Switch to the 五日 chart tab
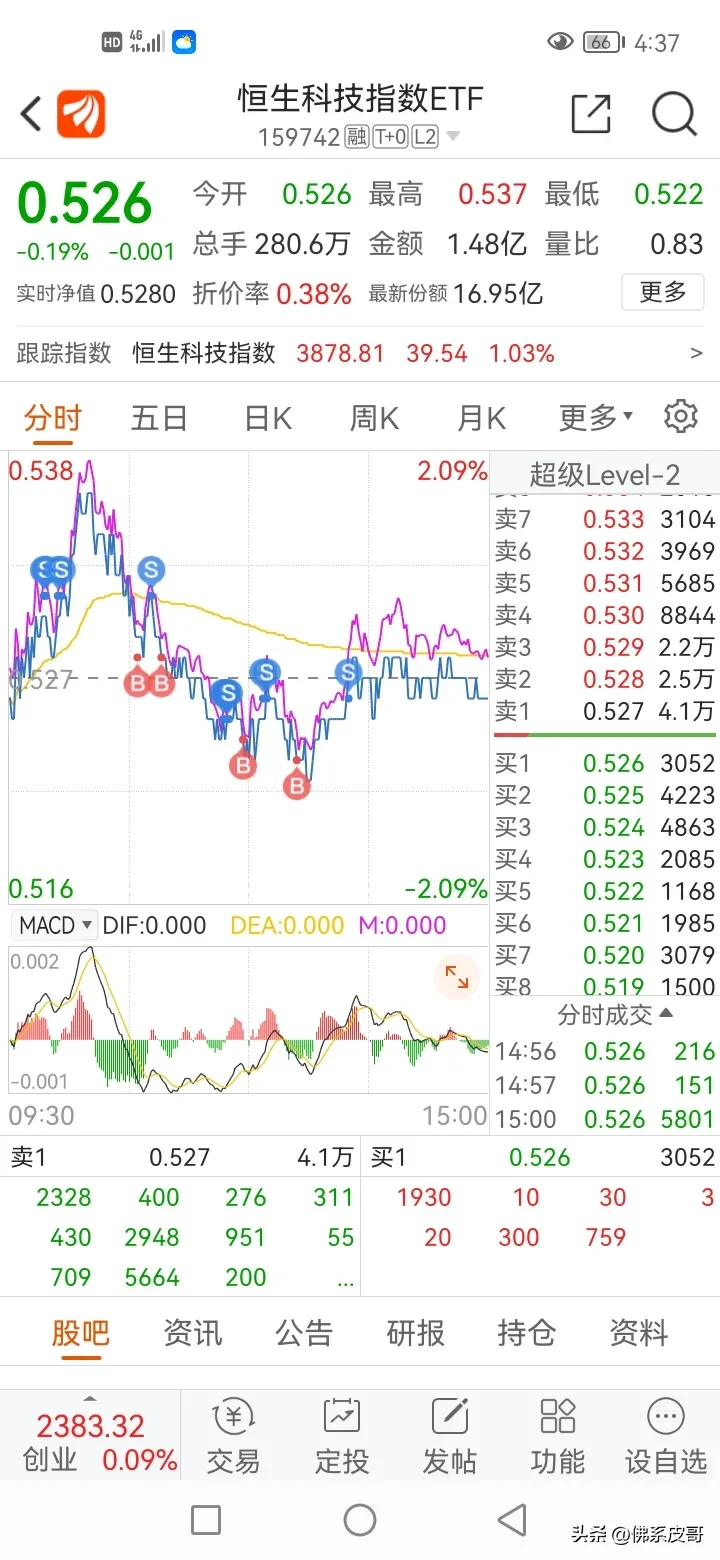720x1560 pixels. coord(159,418)
